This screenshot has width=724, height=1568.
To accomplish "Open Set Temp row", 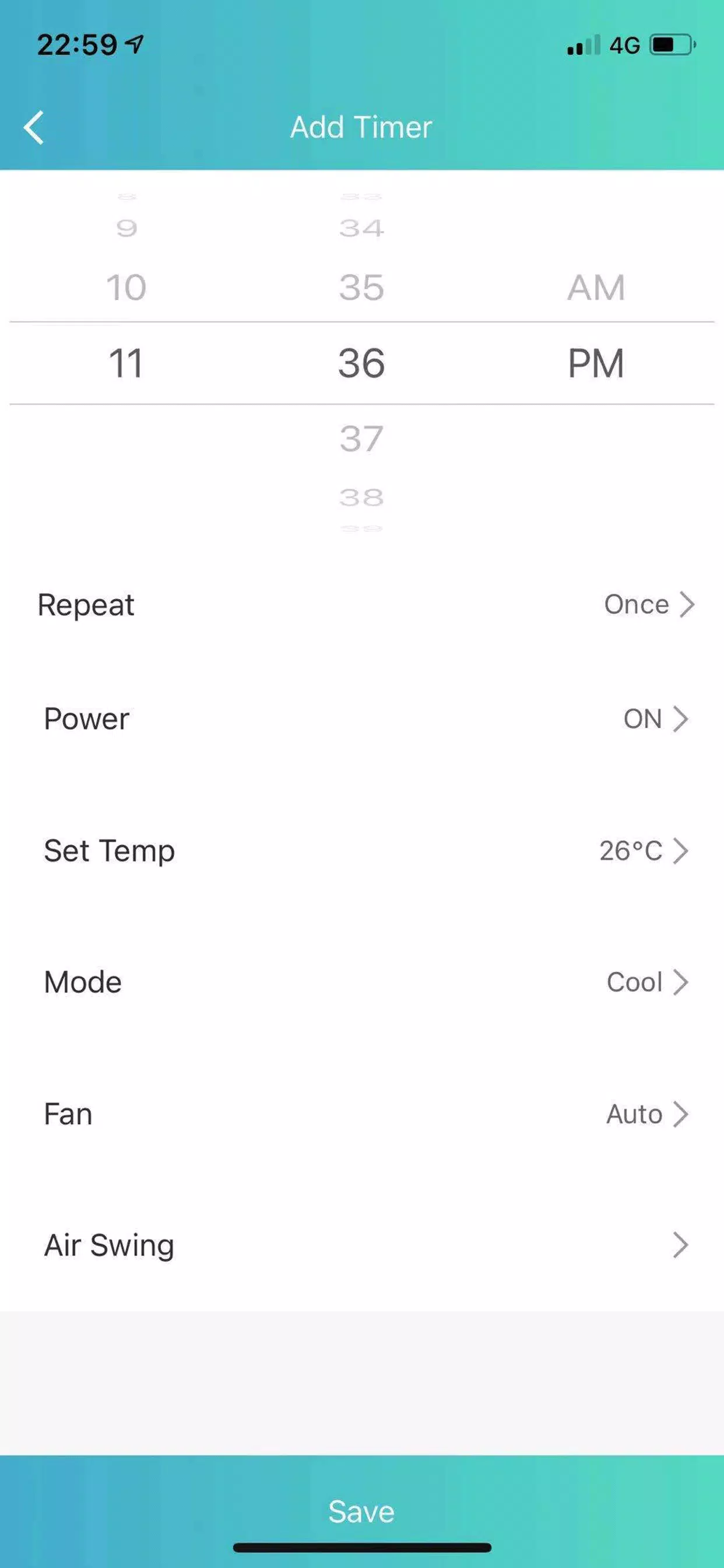I will pos(362,850).
